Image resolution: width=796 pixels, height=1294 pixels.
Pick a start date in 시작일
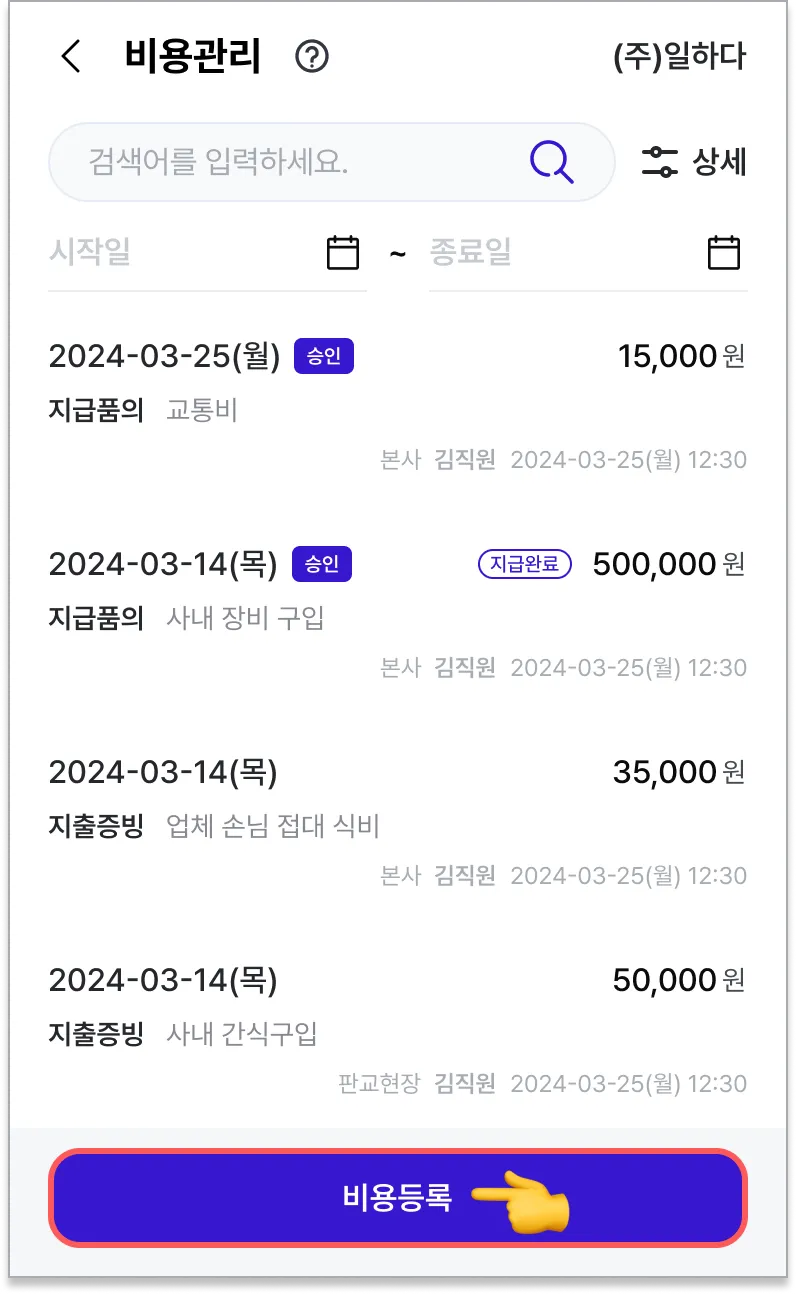pos(207,253)
